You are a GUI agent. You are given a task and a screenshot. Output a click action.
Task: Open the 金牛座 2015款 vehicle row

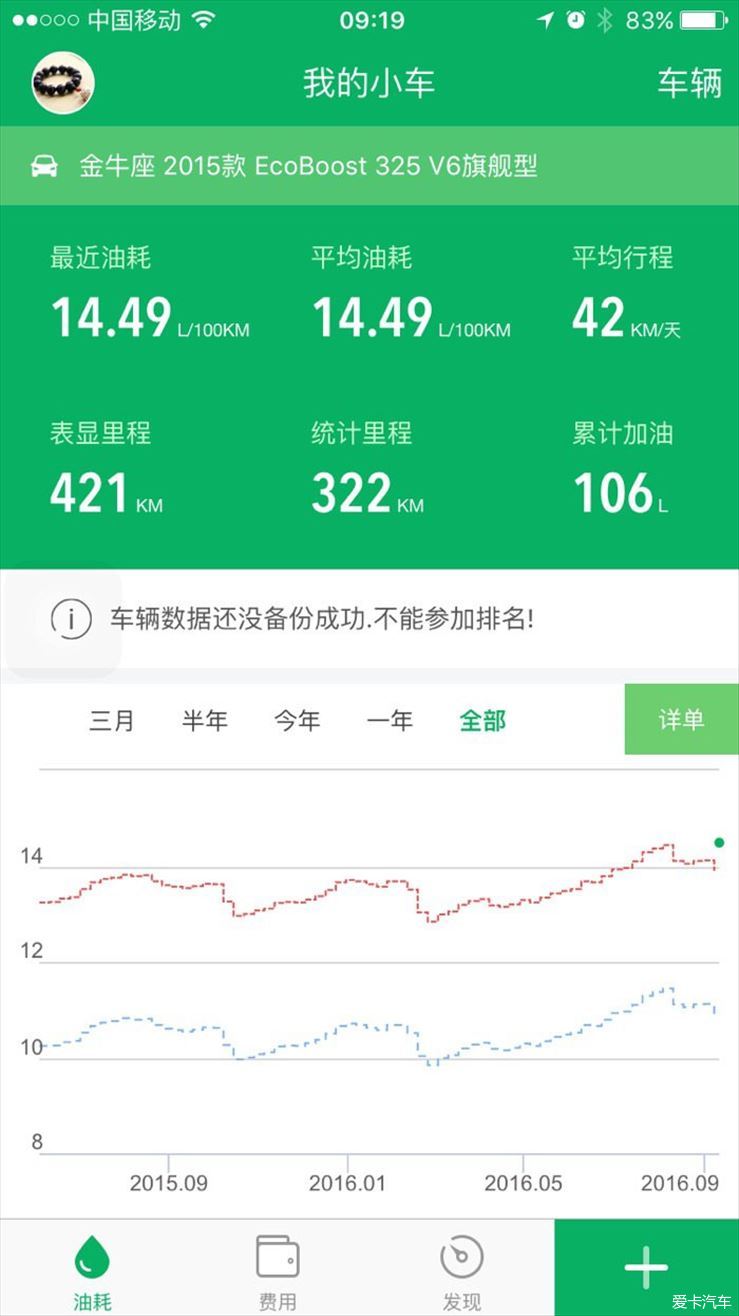pyautogui.click(x=369, y=166)
